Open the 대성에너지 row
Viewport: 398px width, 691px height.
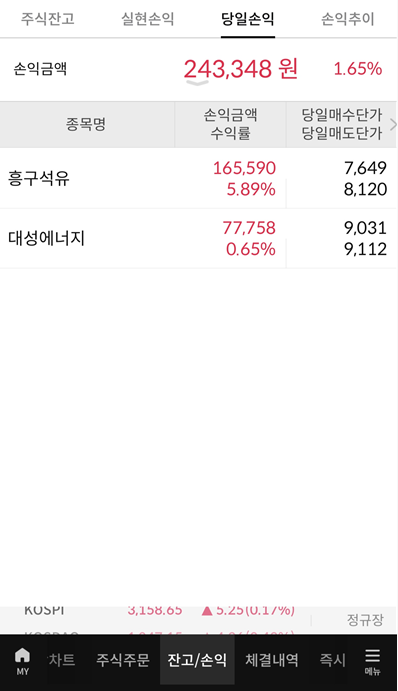(198, 238)
